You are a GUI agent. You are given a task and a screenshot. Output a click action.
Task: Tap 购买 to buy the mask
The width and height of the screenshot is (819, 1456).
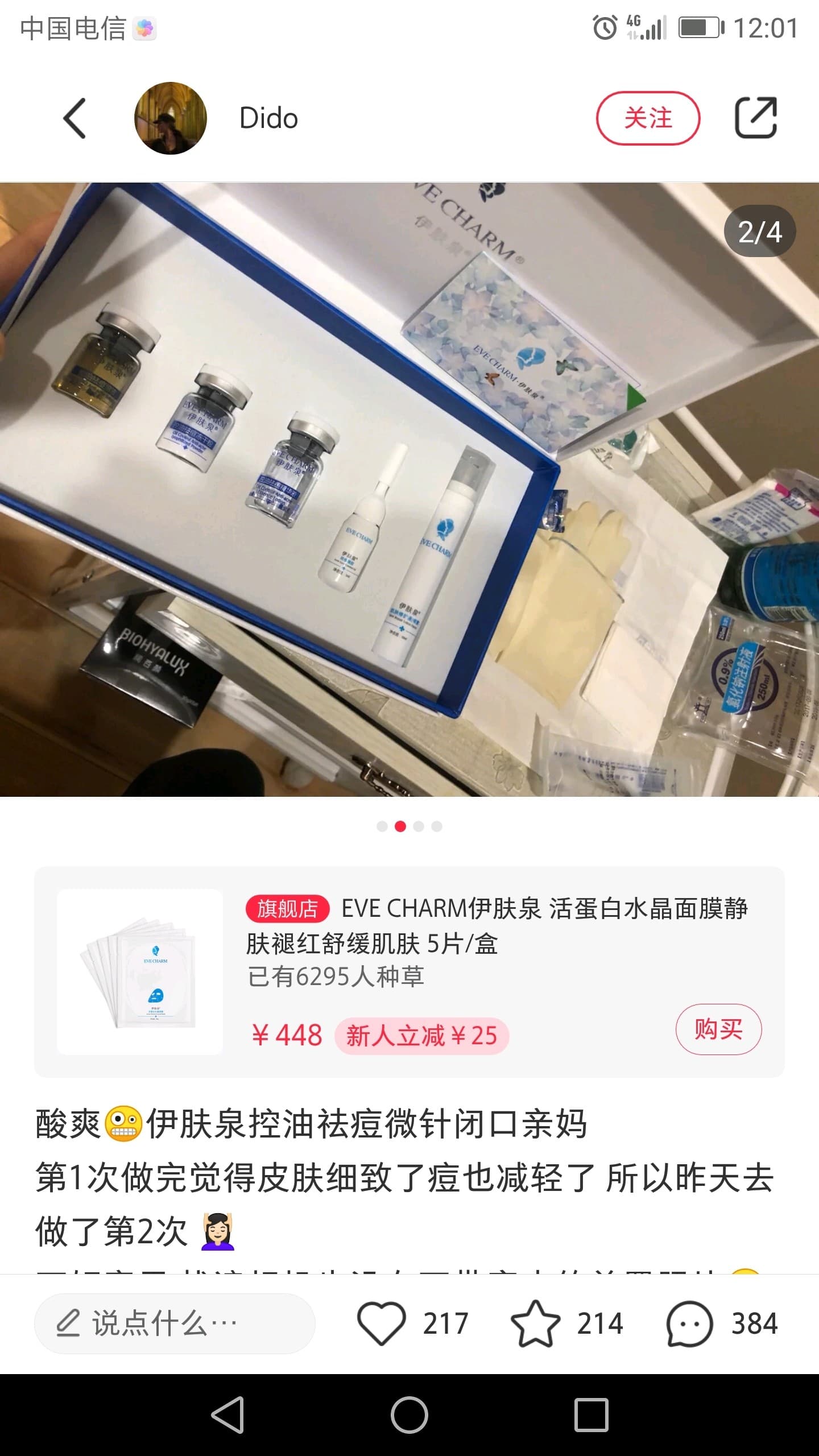pyautogui.click(x=718, y=1029)
